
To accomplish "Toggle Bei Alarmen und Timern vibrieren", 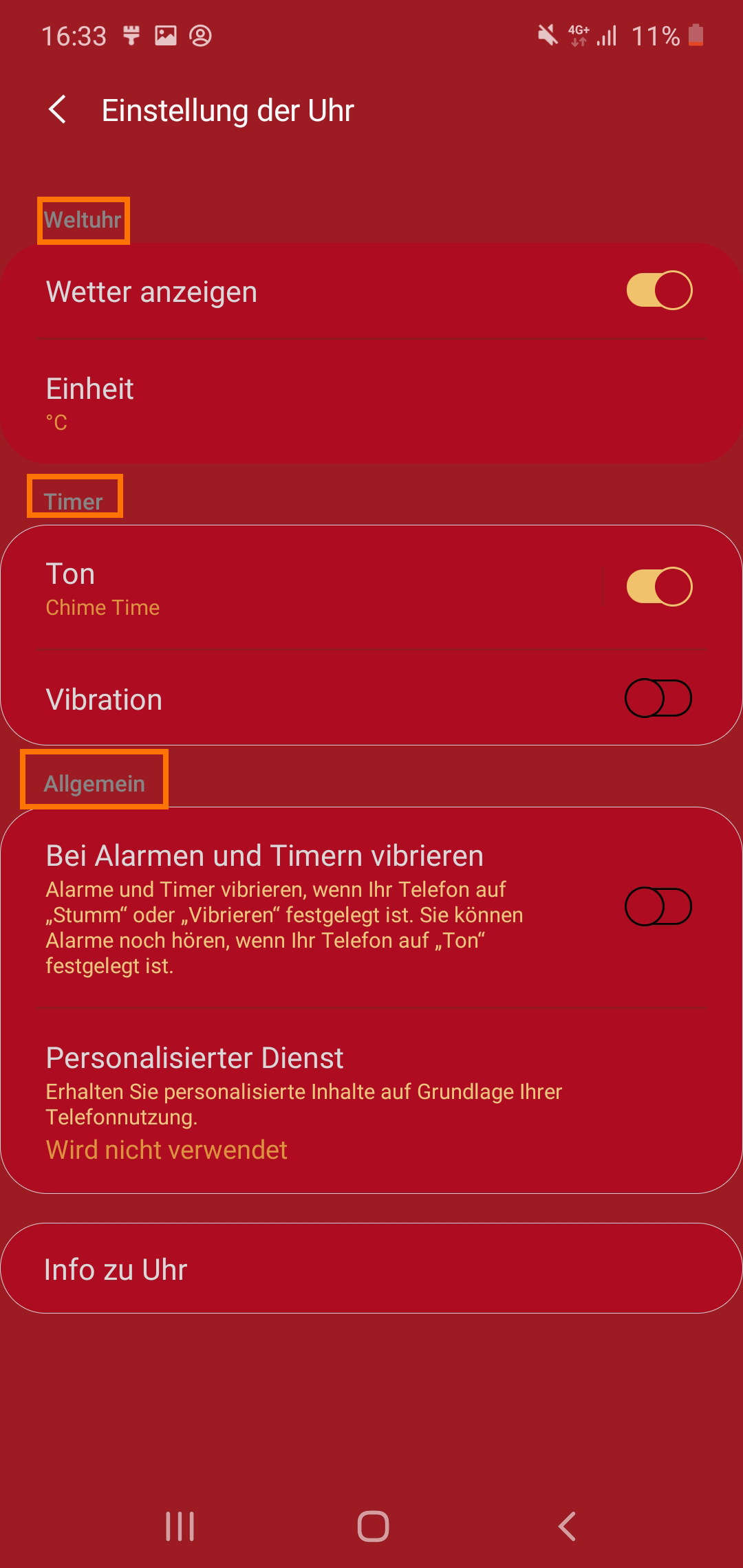I will point(658,906).
